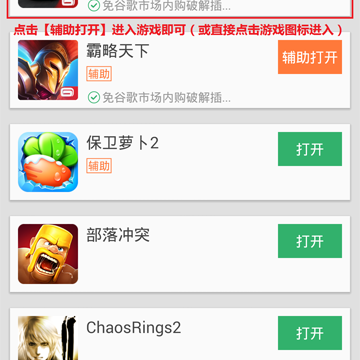This screenshot has height=360, width=360.
Task: Tap 打开 next to ChaosRings2
Action: point(310,333)
